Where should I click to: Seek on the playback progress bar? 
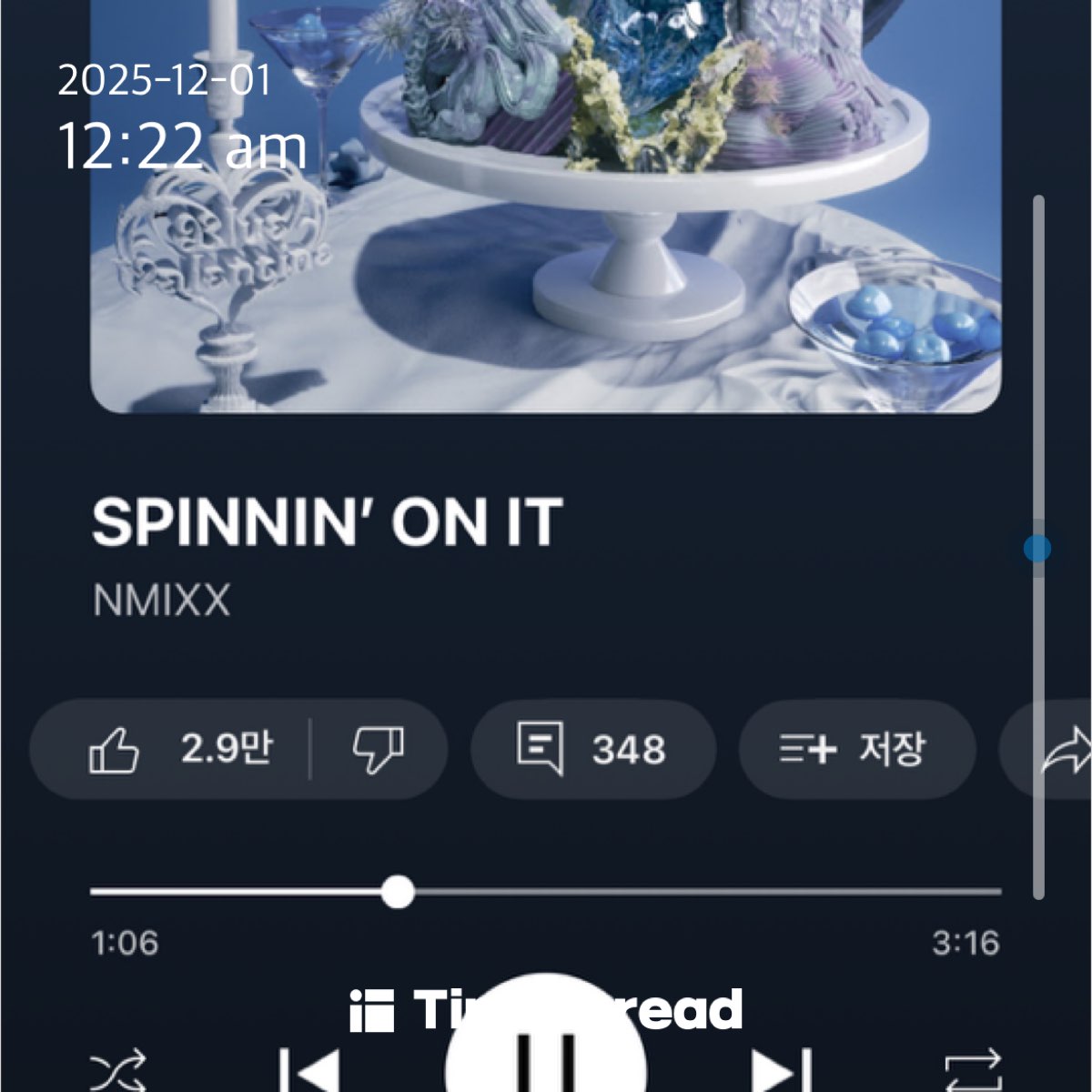click(x=546, y=892)
